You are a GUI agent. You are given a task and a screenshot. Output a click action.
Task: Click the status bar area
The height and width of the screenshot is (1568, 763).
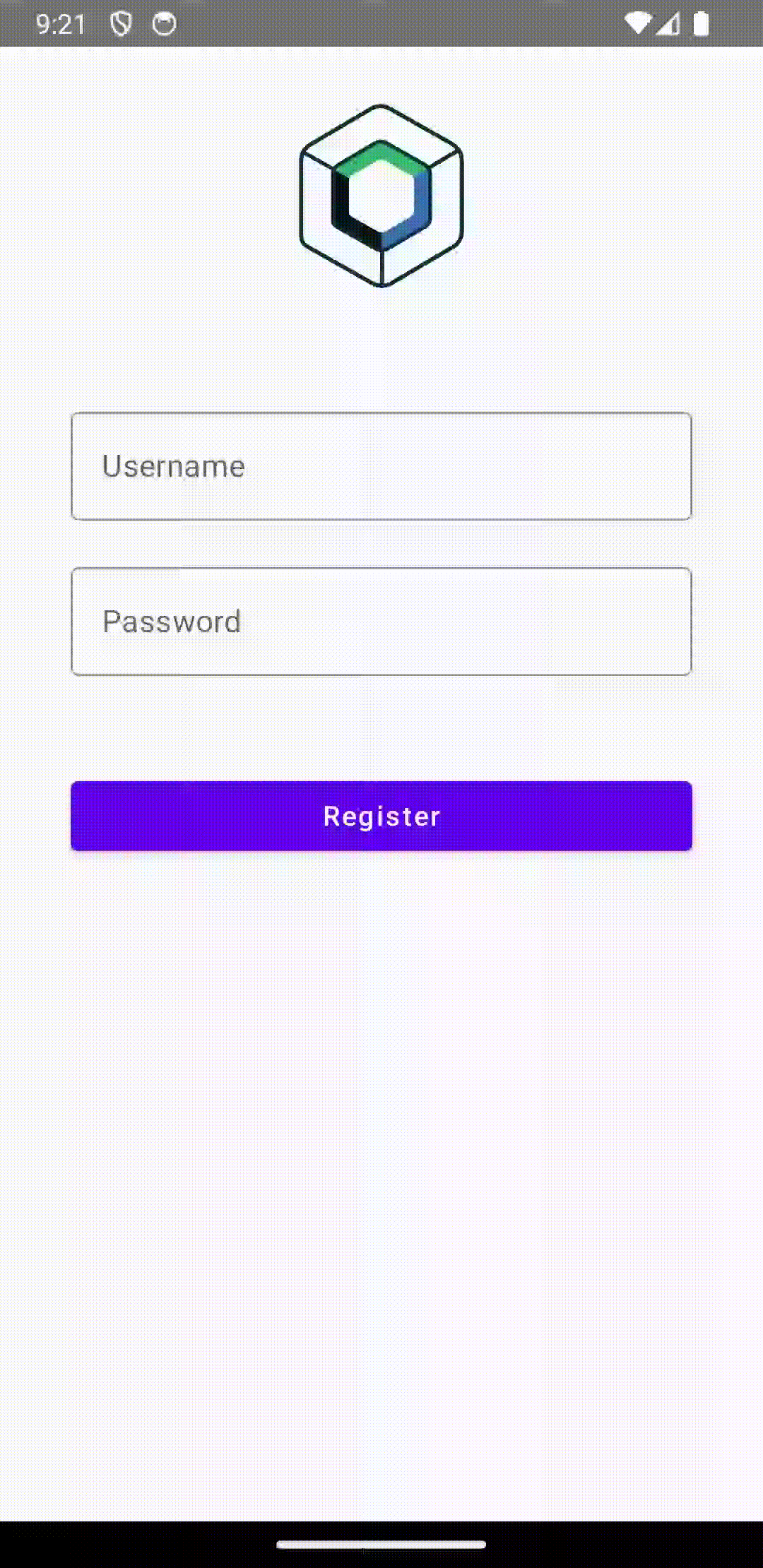[x=381, y=23]
